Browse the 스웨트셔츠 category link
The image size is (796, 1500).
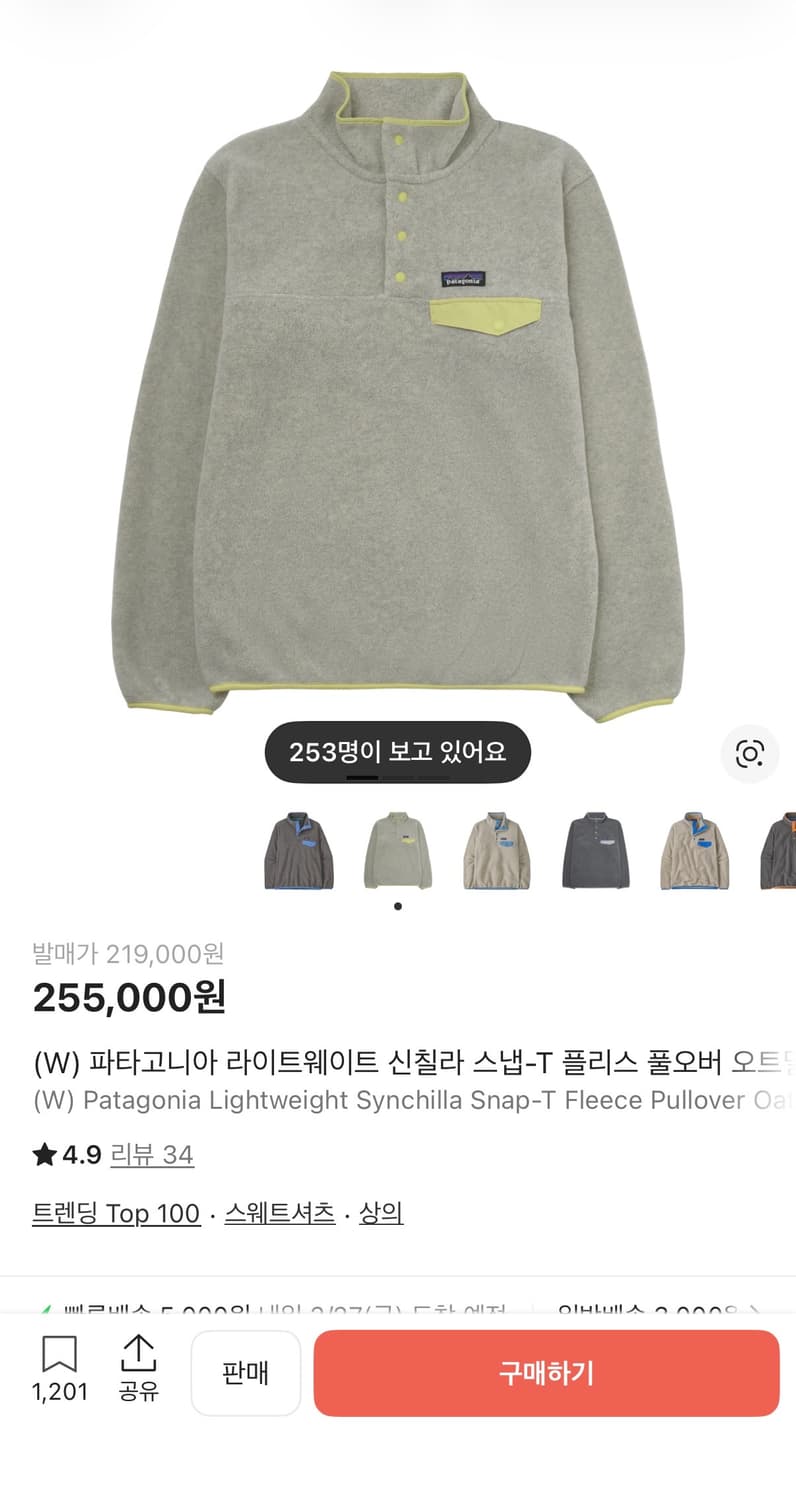point(279,1213)
